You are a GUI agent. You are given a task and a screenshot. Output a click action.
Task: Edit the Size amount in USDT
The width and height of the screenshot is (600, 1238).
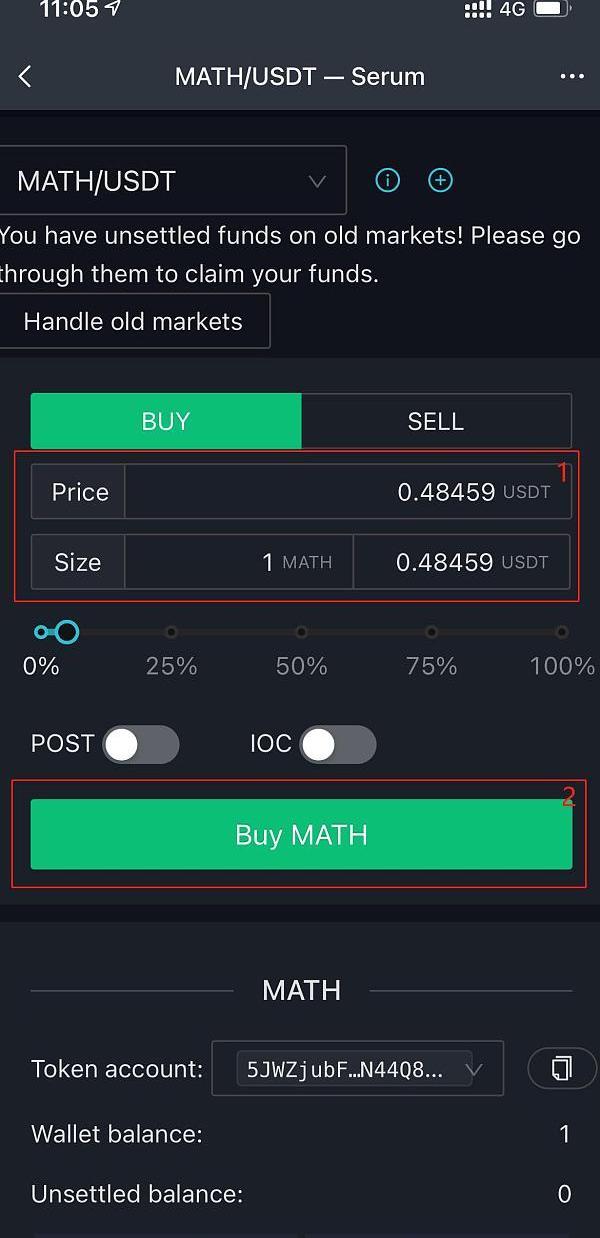coord(460,562)
